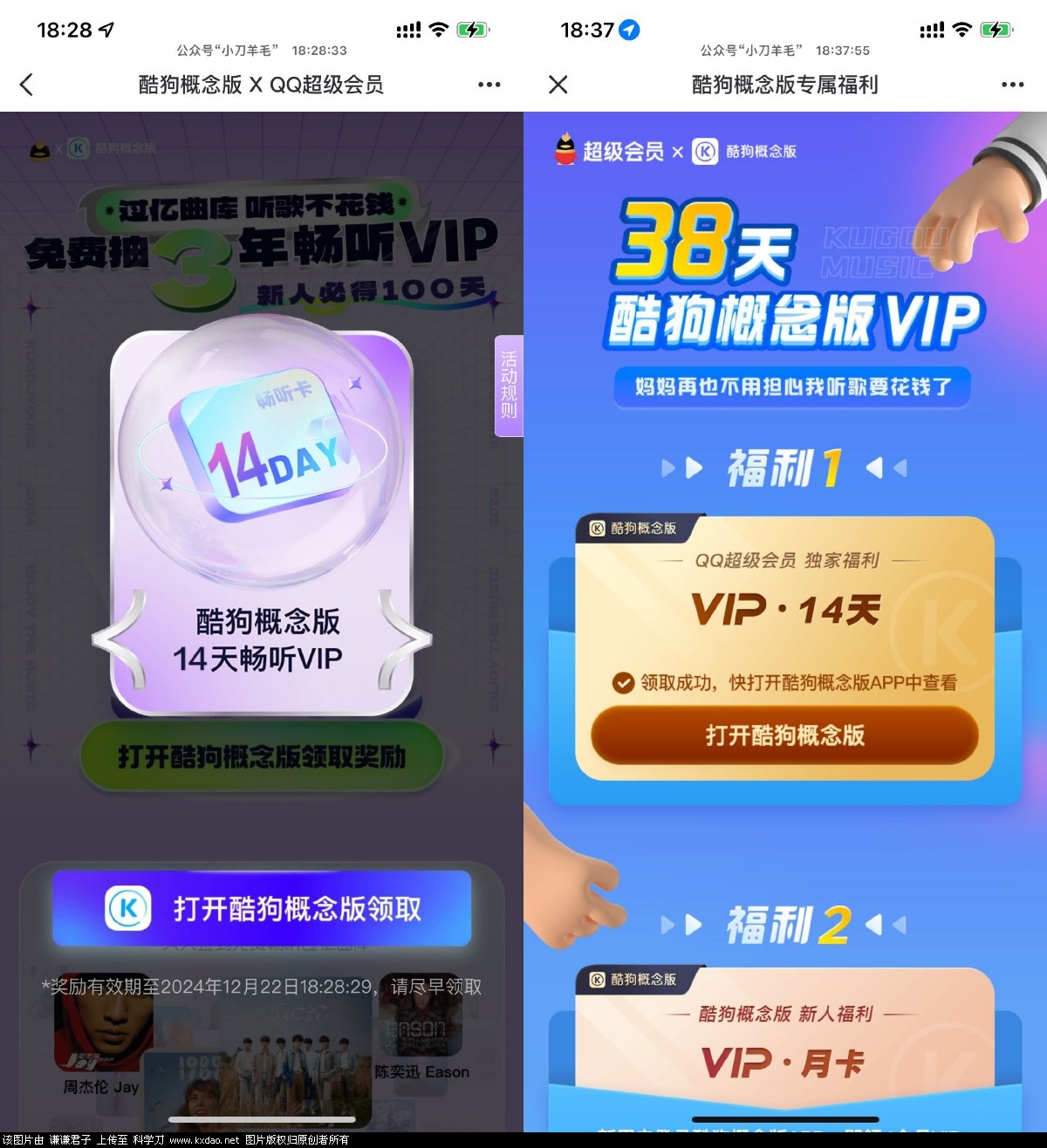The image size is (1047, 1148).
Task: Tap green 打开酷狗概念版领取奖励 button
Action: click(262, 756)
